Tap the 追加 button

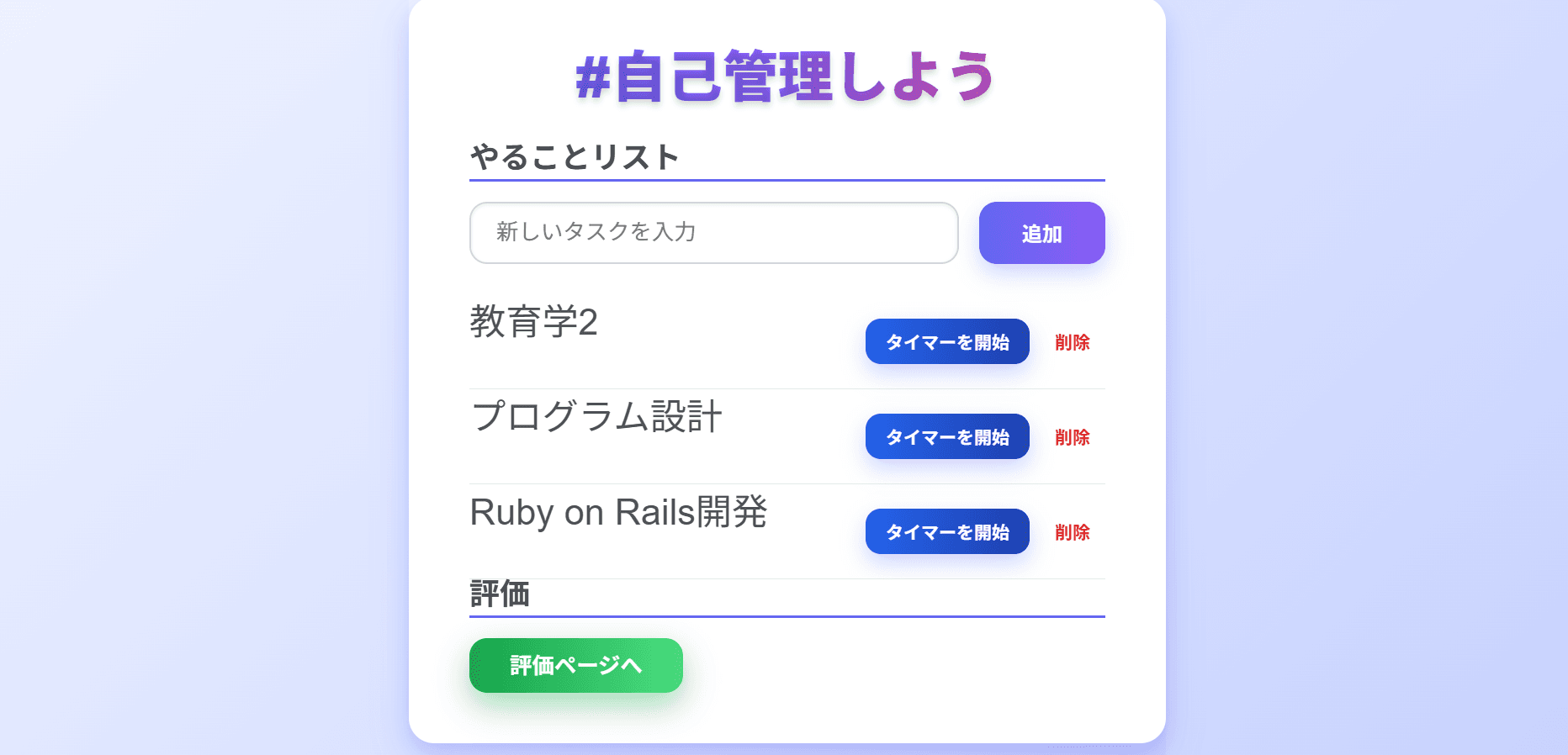(x=1041, y=233)
